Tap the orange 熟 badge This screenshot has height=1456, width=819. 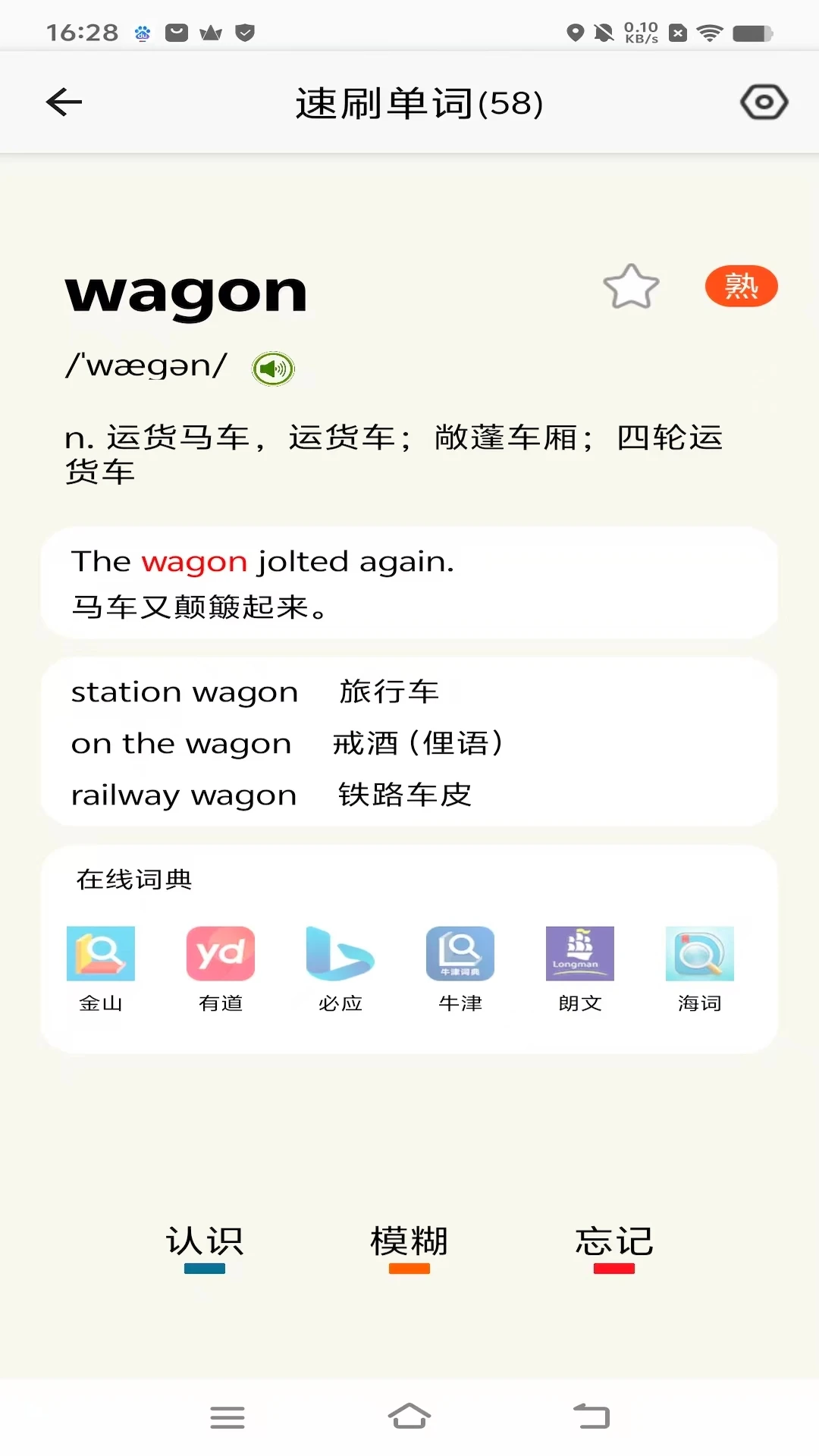(741, 286)
